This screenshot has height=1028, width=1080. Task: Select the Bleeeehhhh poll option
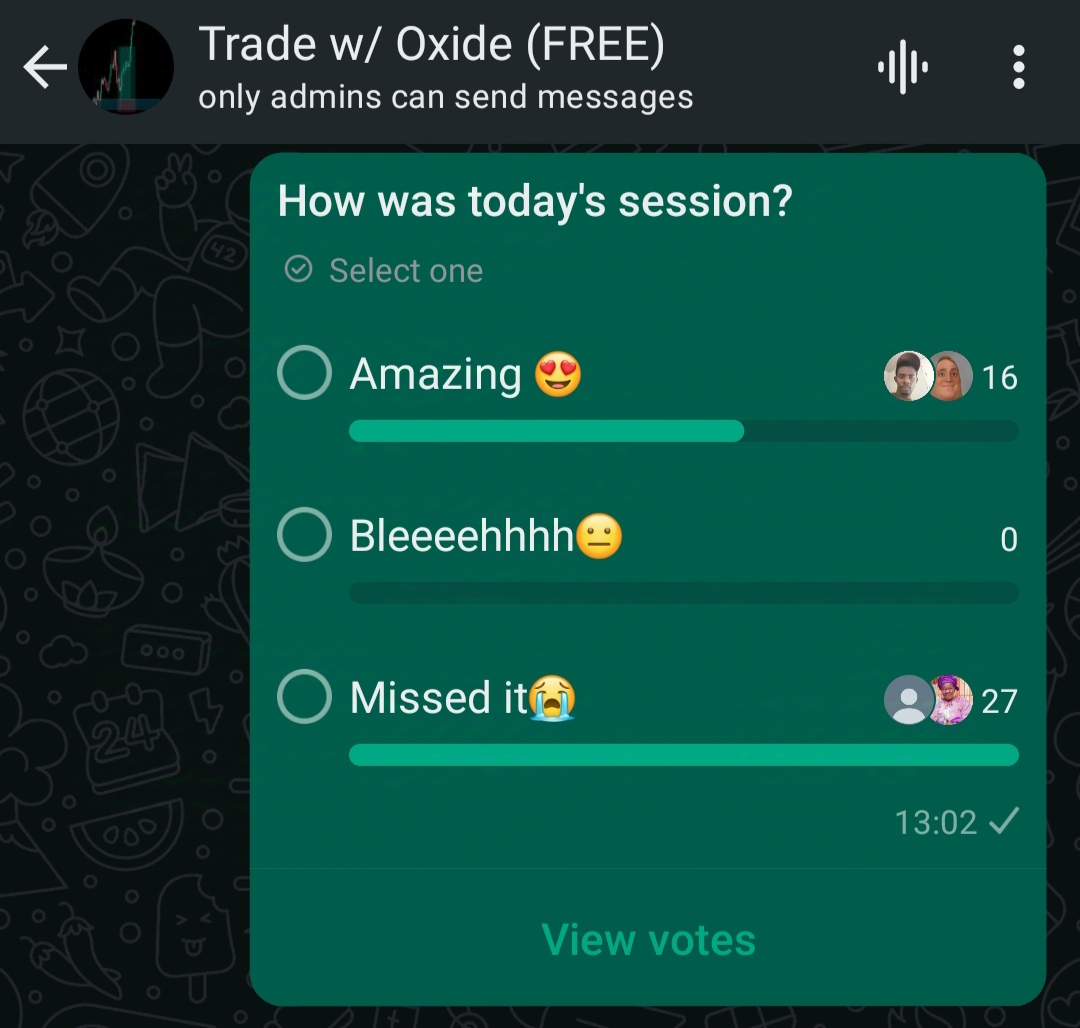[x=305, y=535]
